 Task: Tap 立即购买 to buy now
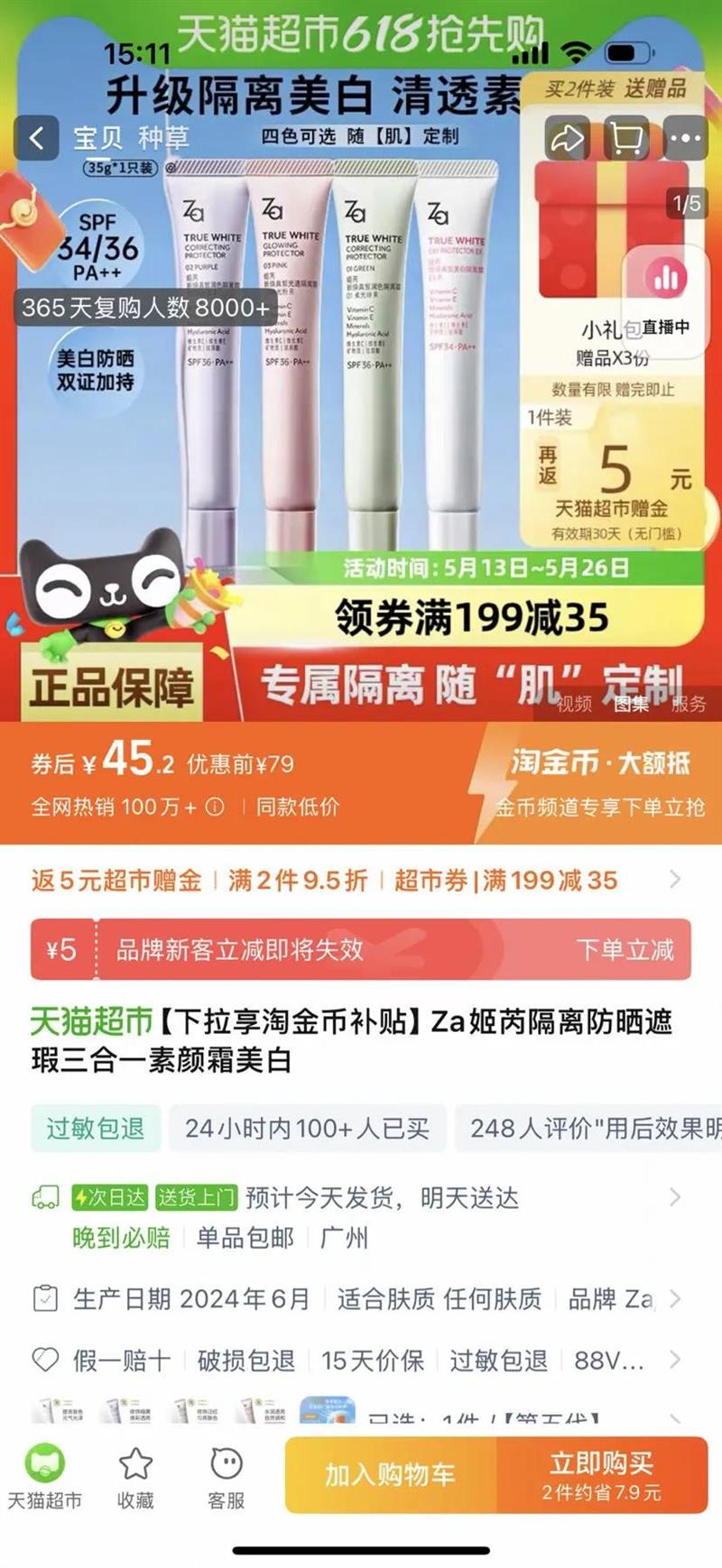click(601, 1474)
